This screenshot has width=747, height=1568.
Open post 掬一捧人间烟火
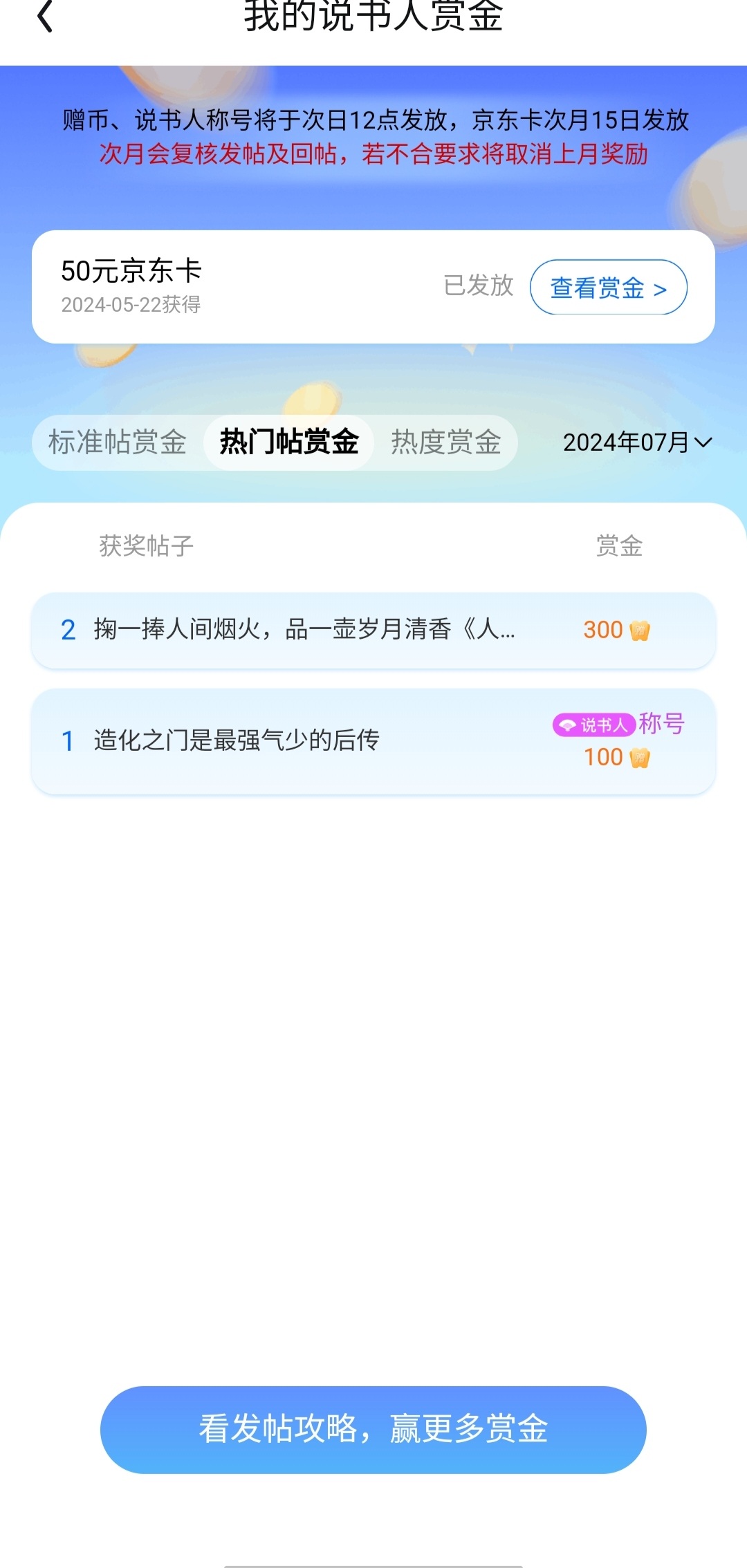(373, 630)
